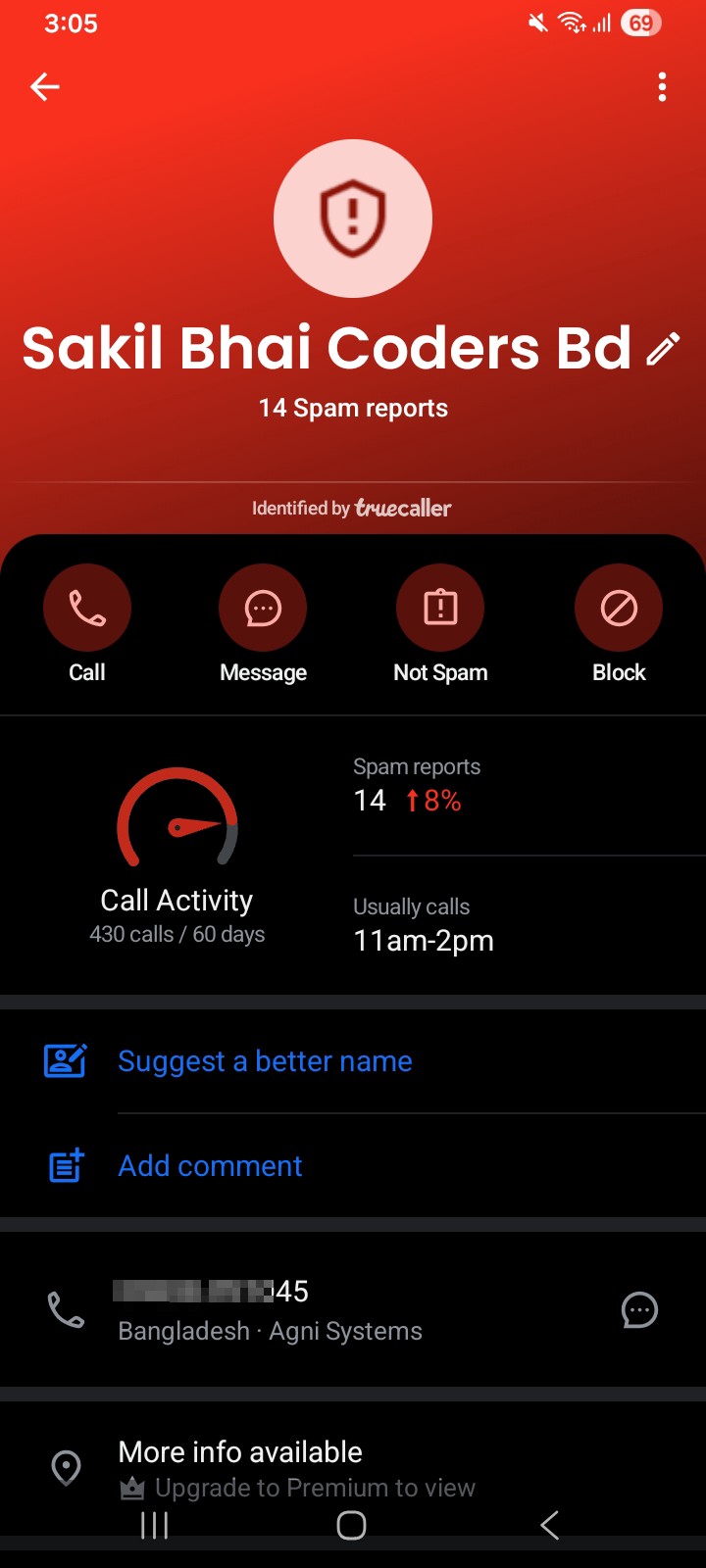Tap the system home button
This screenshot has height=1568, width=706.
[x=351, y=1525]
